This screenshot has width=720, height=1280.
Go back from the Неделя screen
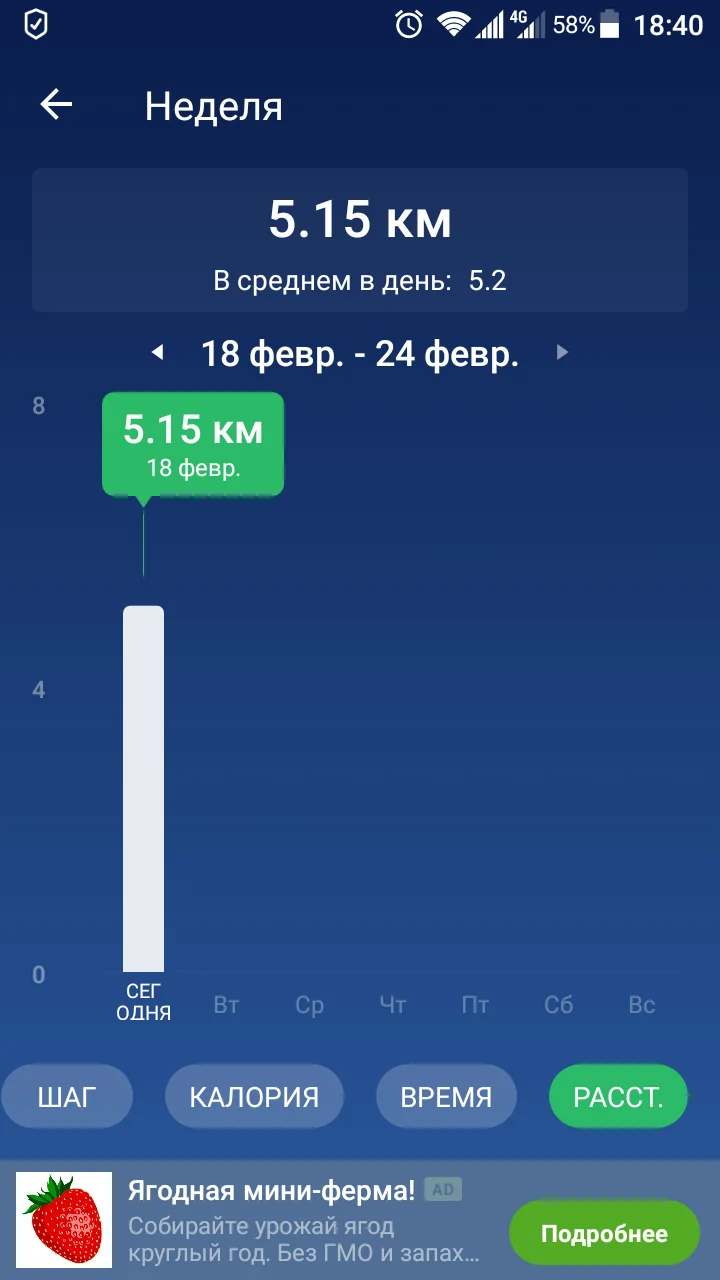(x=56, y=105)
